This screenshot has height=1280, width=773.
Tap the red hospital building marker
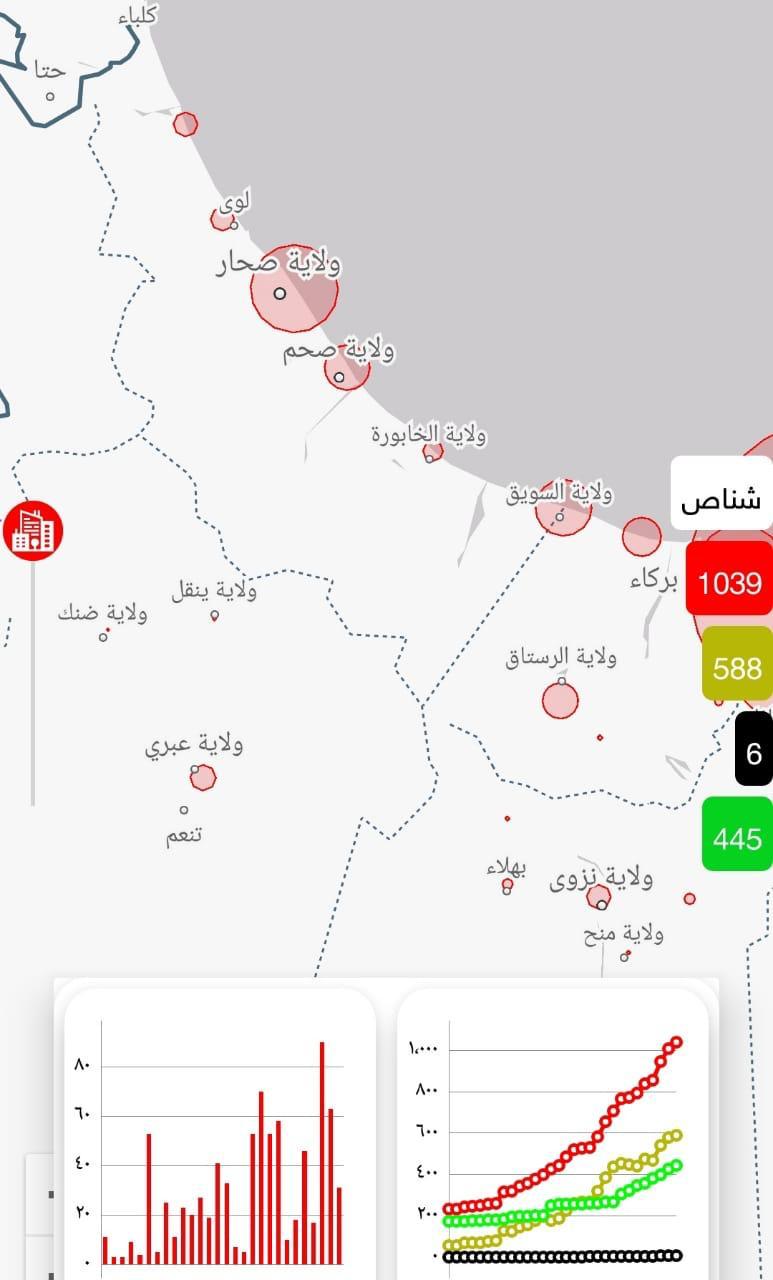[33, 530]
